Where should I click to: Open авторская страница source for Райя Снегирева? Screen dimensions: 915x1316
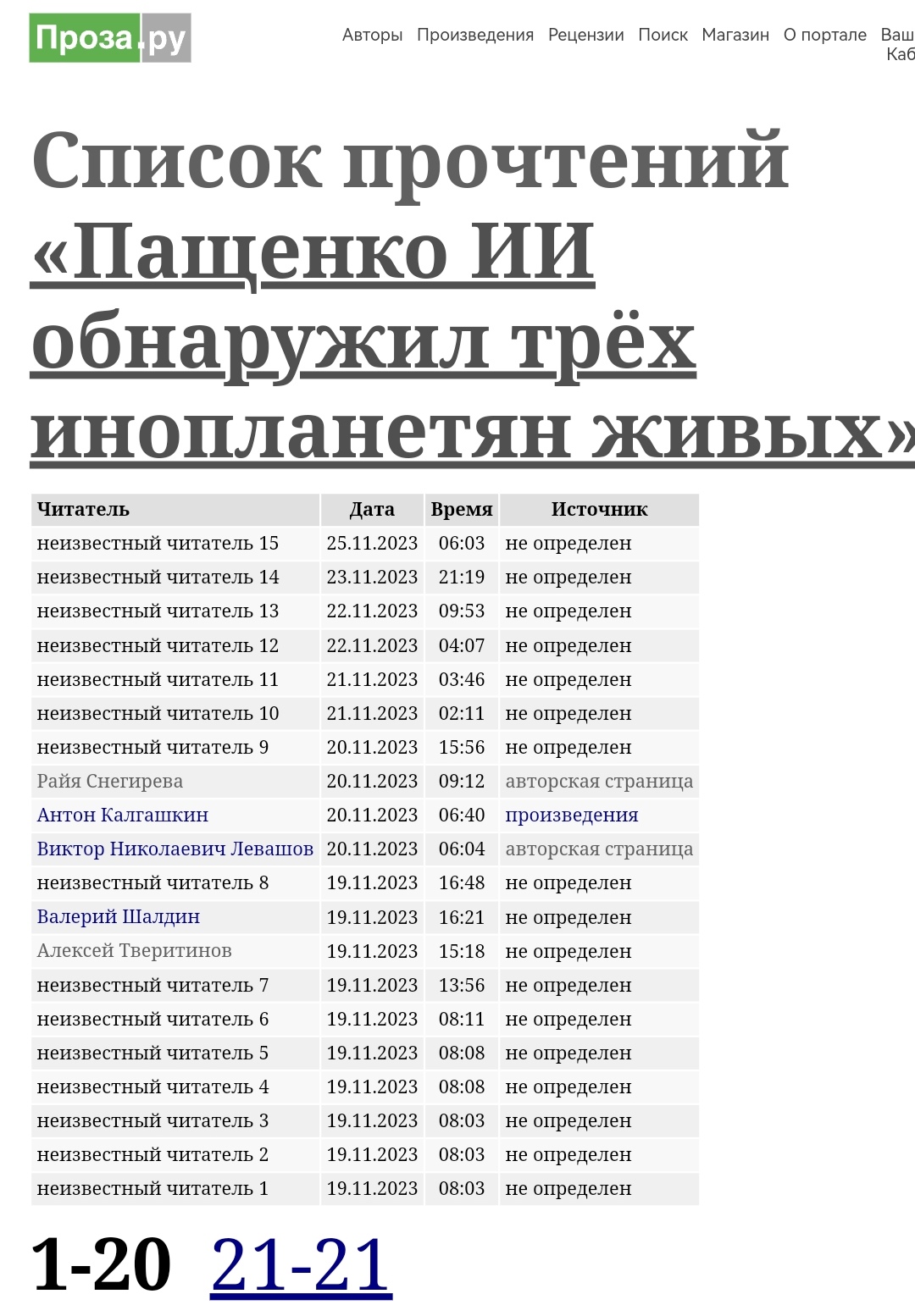598,781
